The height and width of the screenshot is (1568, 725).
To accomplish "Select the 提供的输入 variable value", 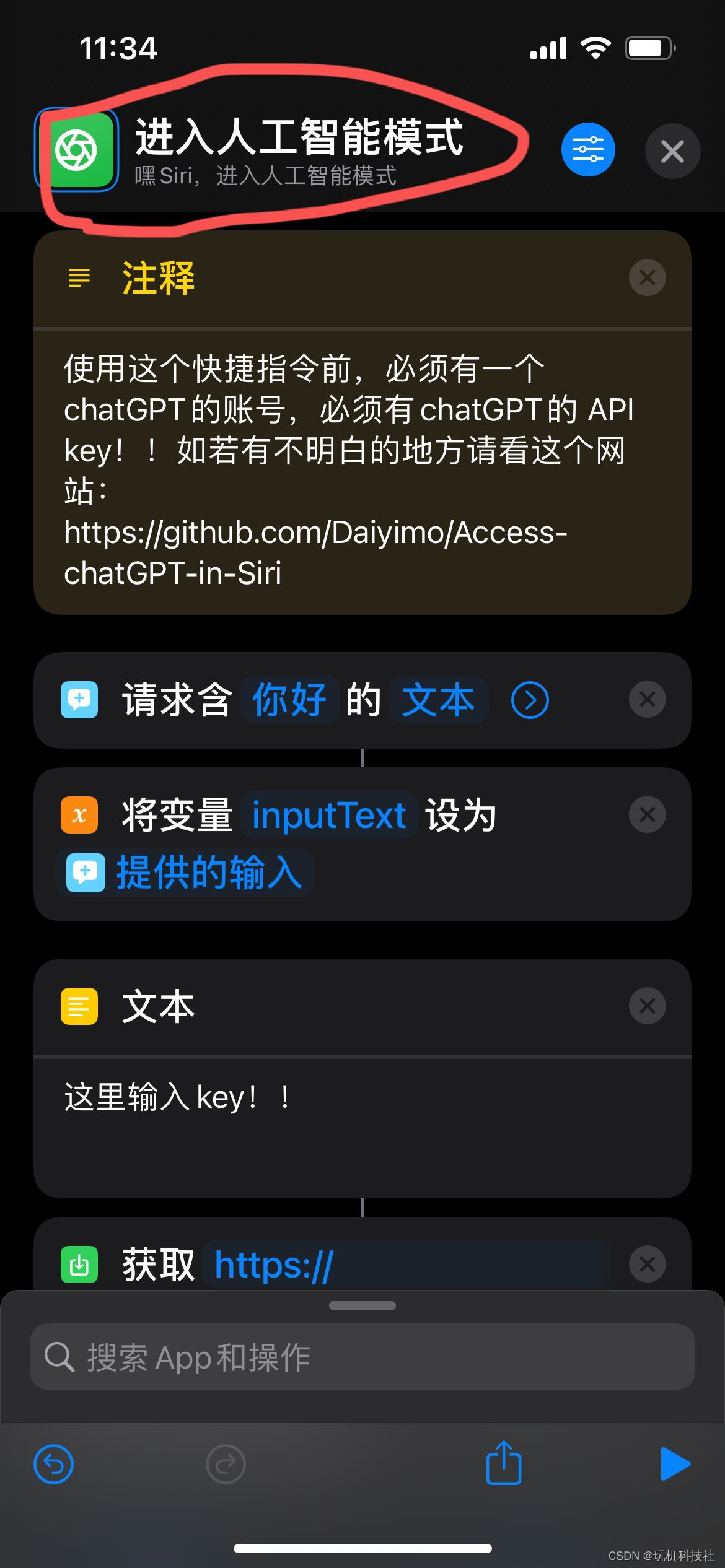I will [186, 872].
